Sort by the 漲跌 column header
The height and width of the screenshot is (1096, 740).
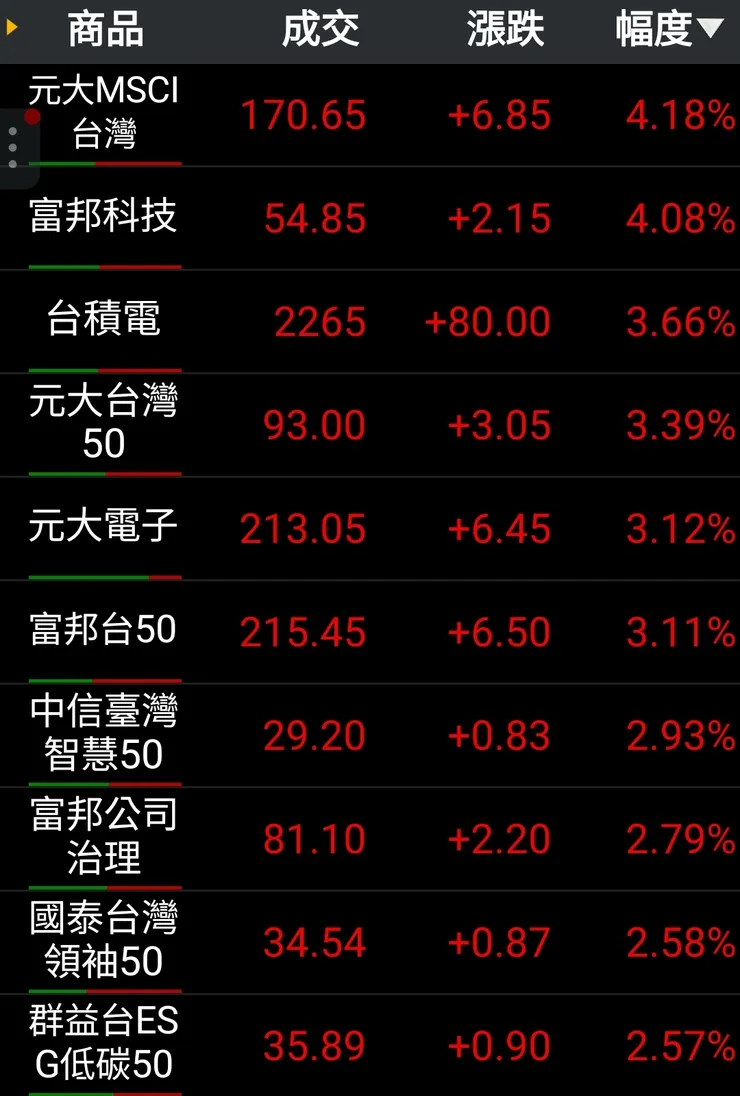coord(505,30)
